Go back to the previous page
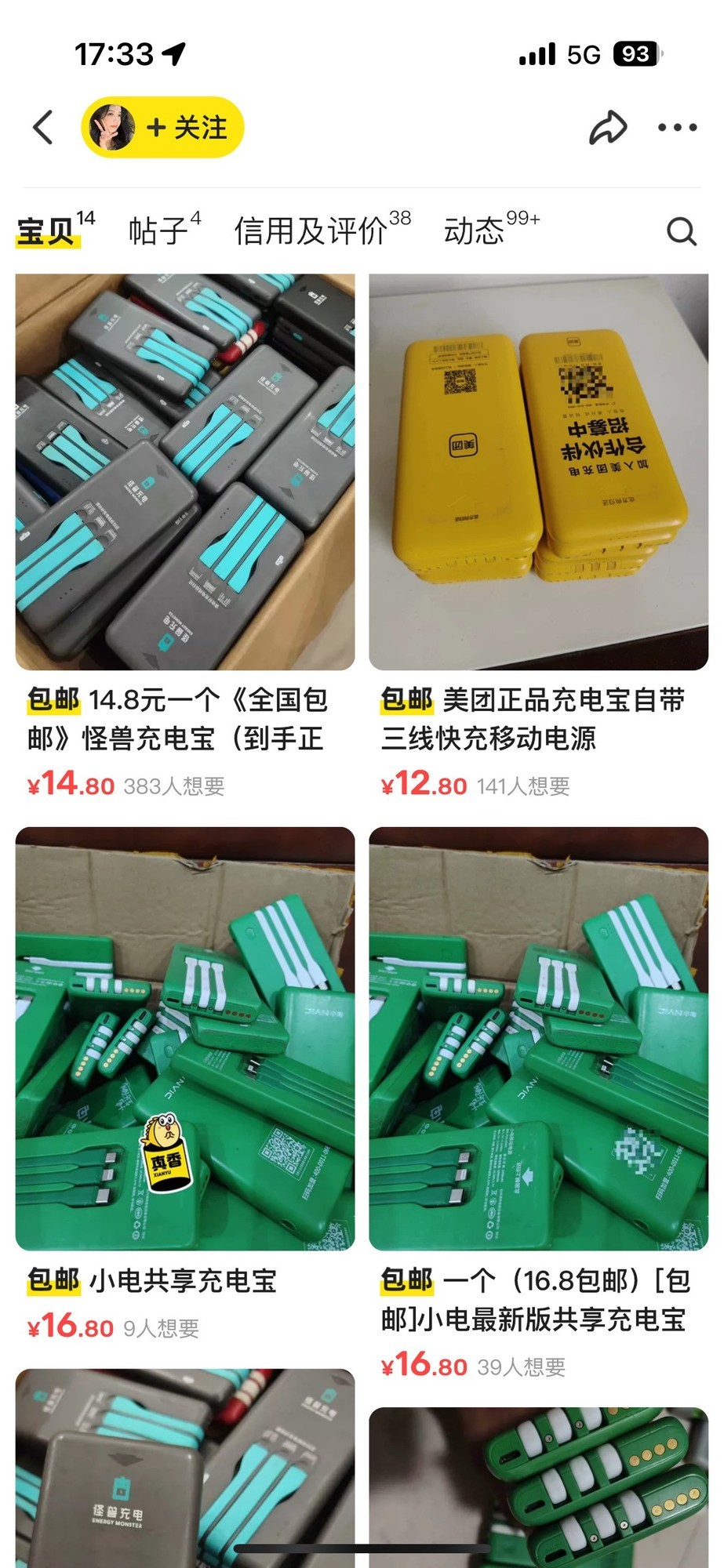This screenshot has width=724, height=1568. tap(43, 127)
